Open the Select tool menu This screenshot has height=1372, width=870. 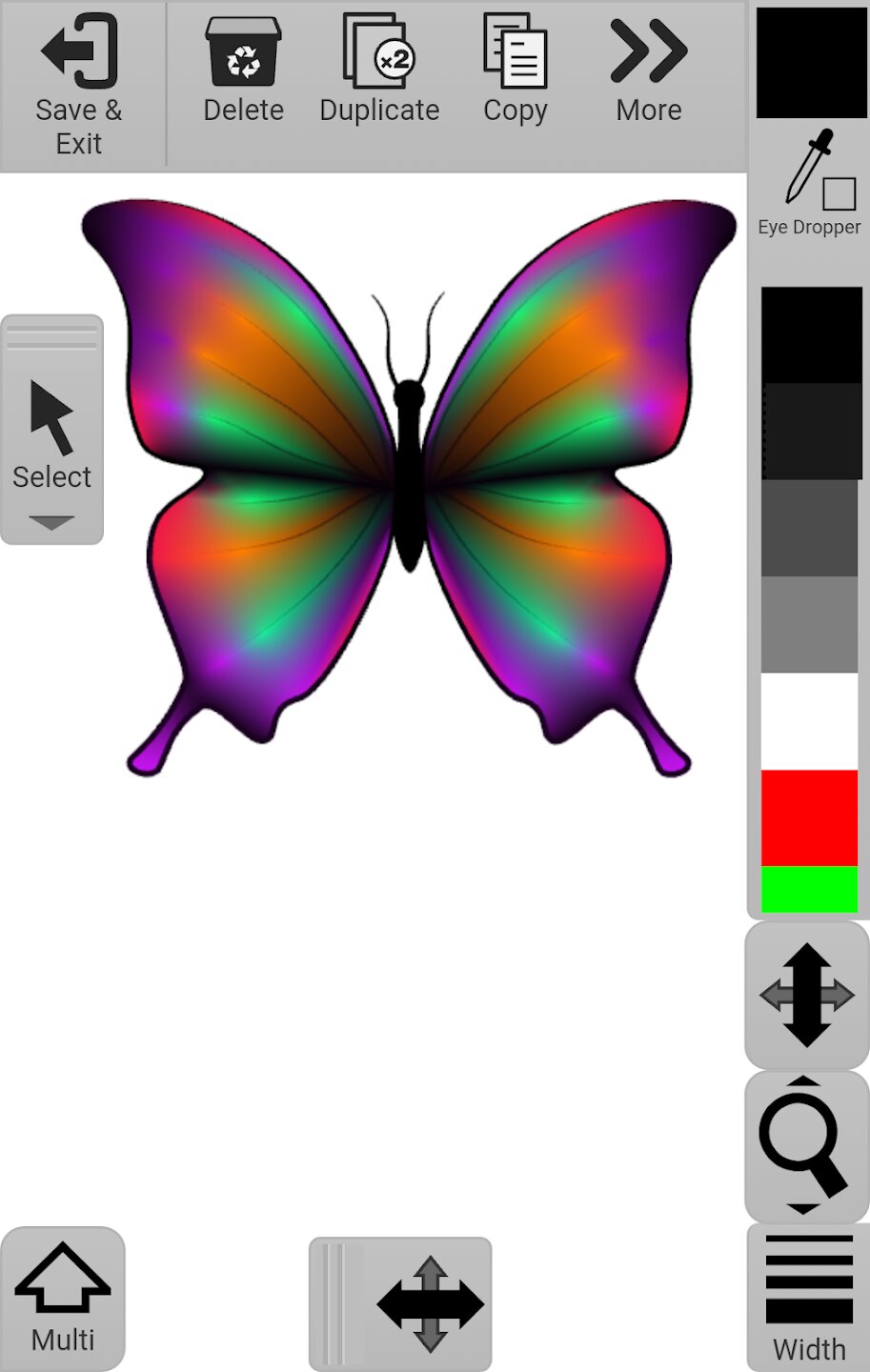[x=52, y=431]
